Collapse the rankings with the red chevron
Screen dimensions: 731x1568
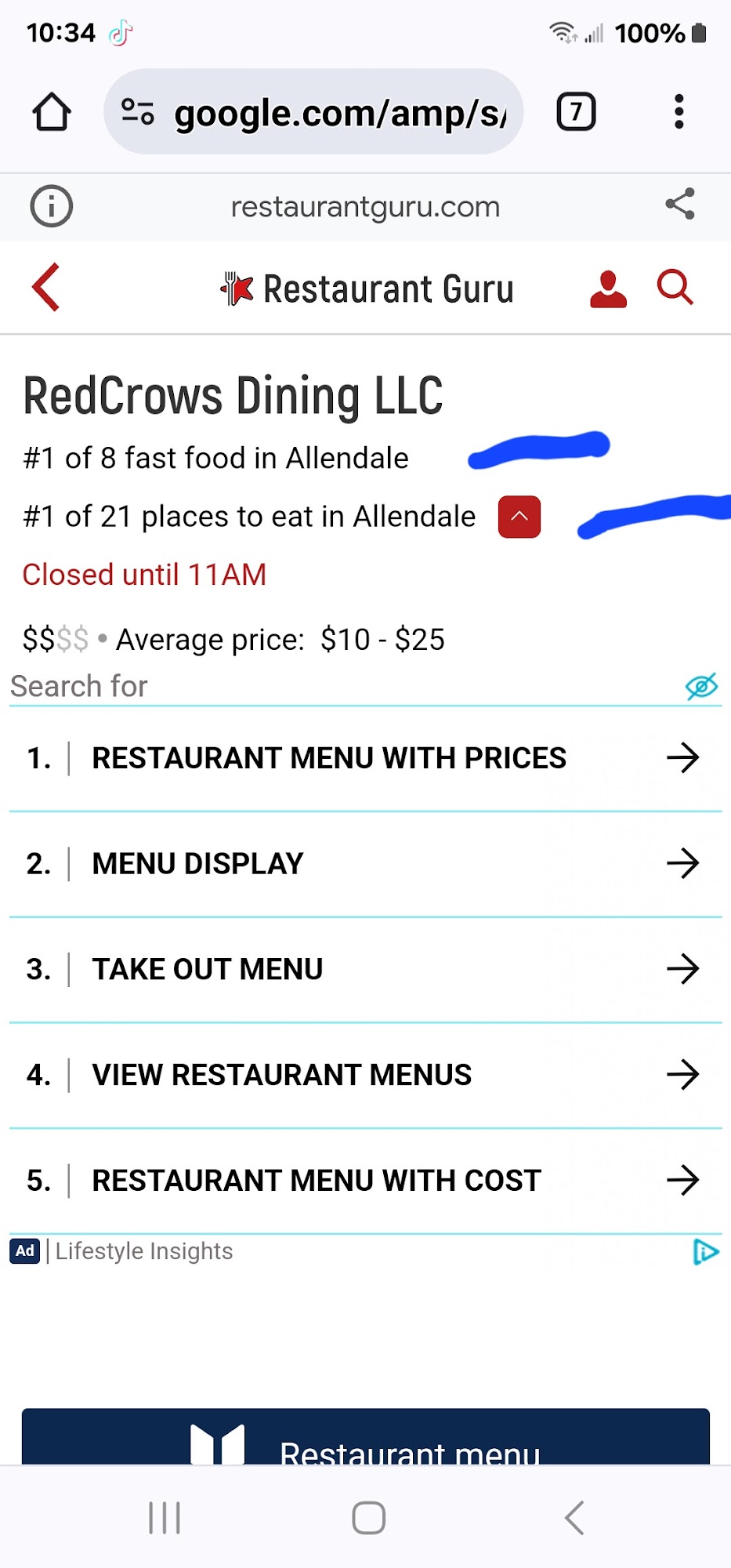coord(519,517)
